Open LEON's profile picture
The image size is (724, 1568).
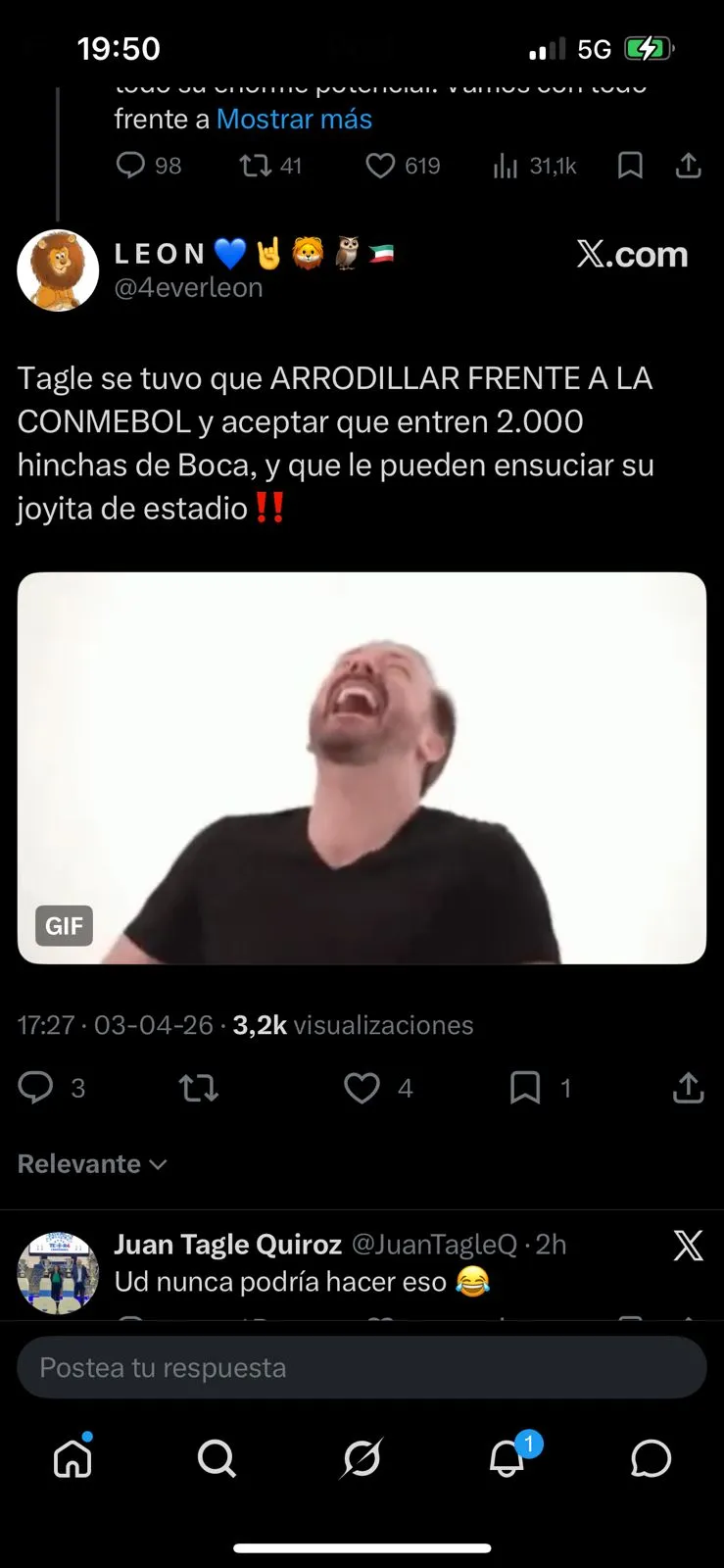(58, 270)
